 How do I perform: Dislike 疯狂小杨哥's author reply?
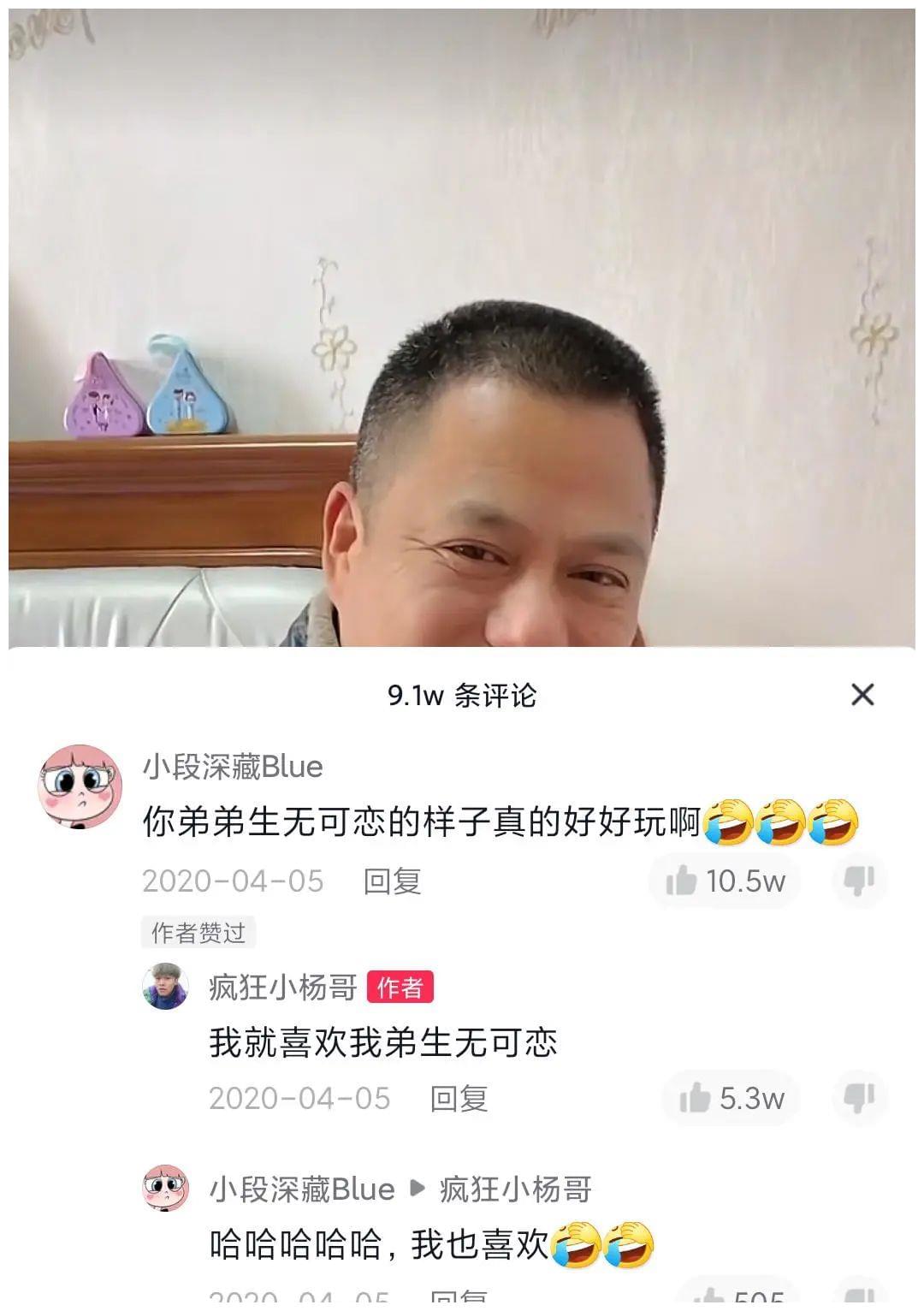click(x=859, y=1098)
